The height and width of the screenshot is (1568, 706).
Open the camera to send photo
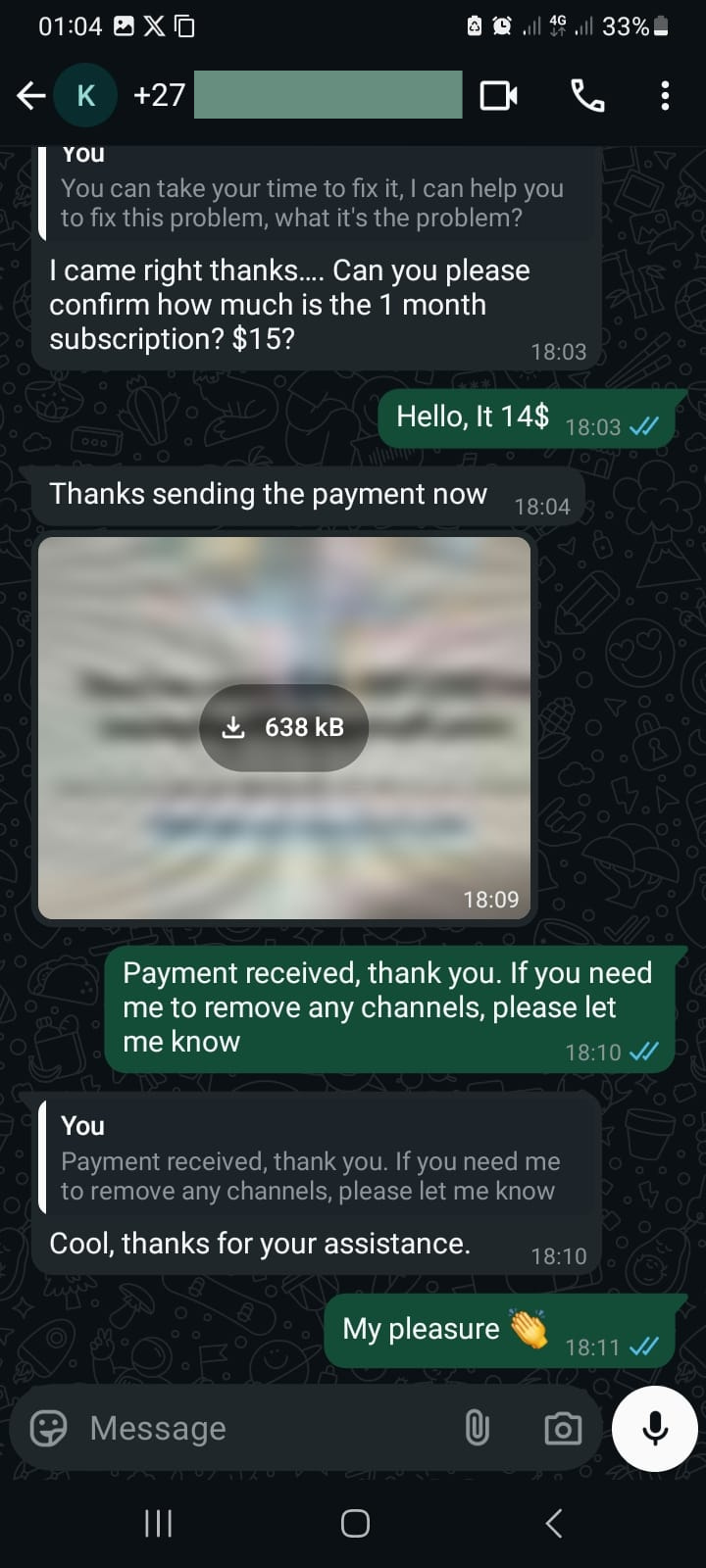click(562, 1428)
